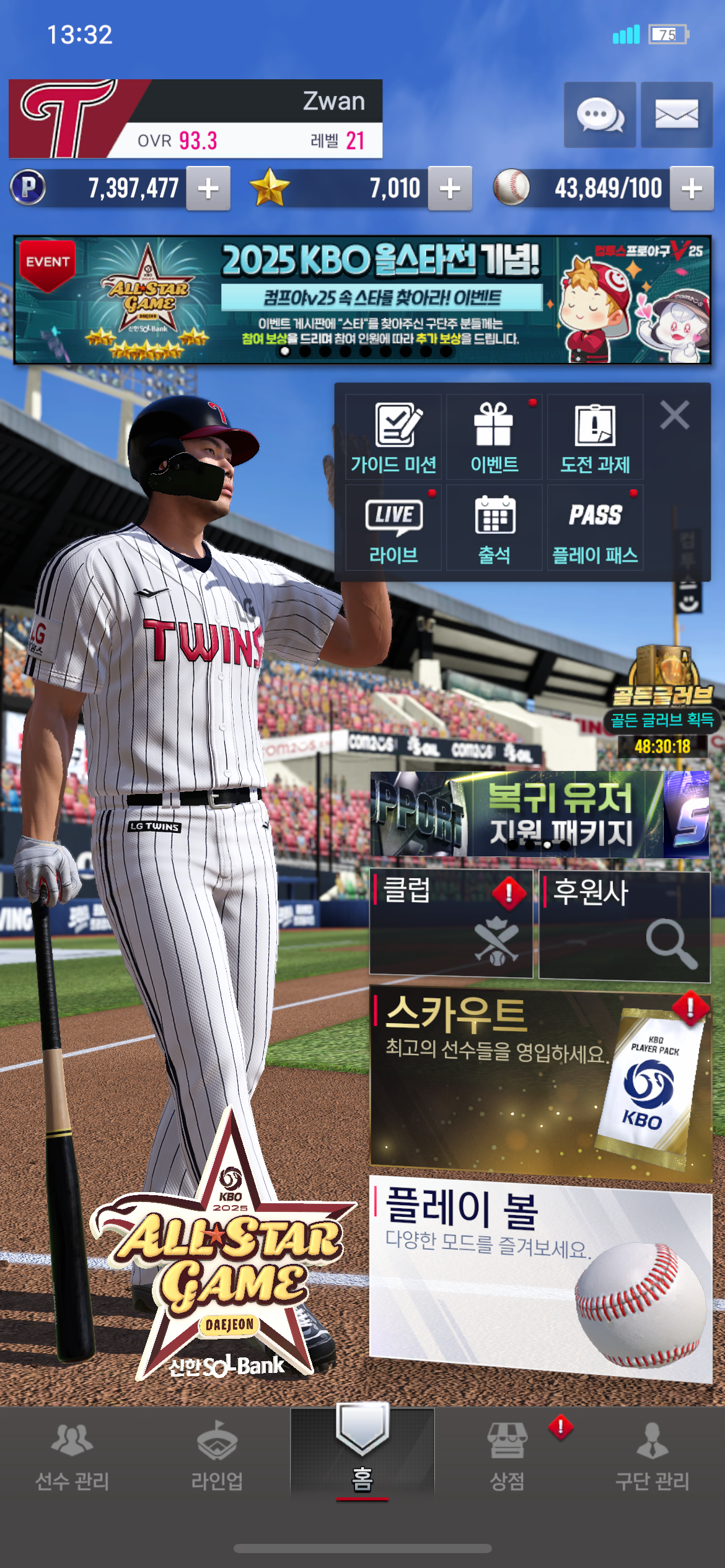Open the 출석 attendance calendar
The width and height of the screenshot is (725, 1568).
pyautogui.click(x=494, y=528)
